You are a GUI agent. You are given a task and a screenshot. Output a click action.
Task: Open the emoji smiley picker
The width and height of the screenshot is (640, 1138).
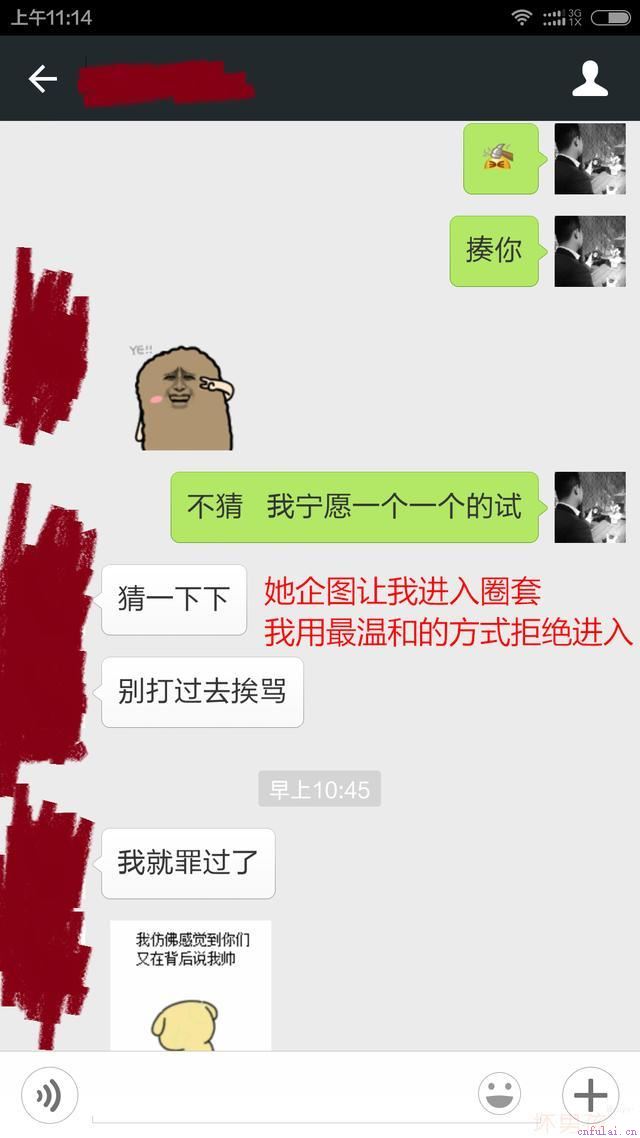[498, 1095]
